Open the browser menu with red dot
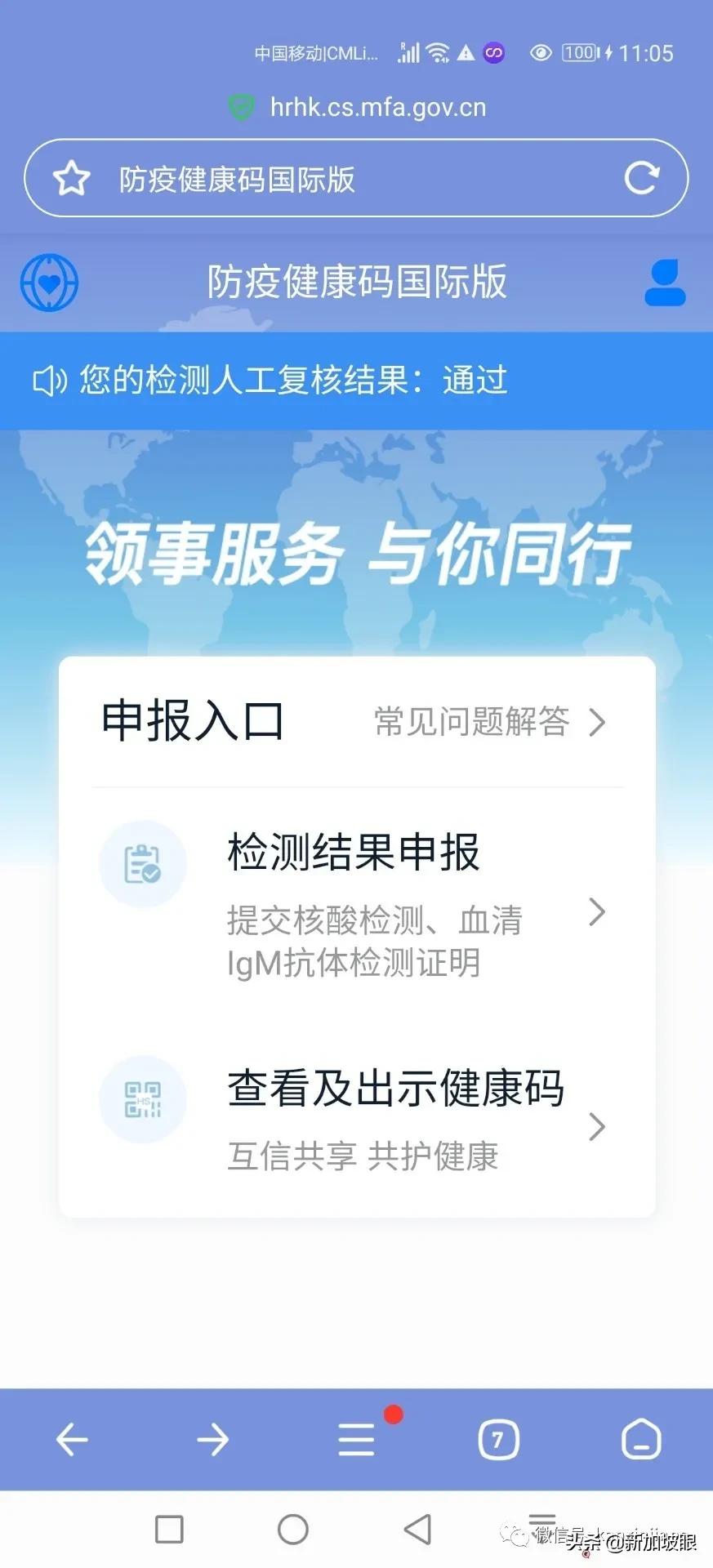The width and height of the screenshot is (713, 1568). (355, 1440)
